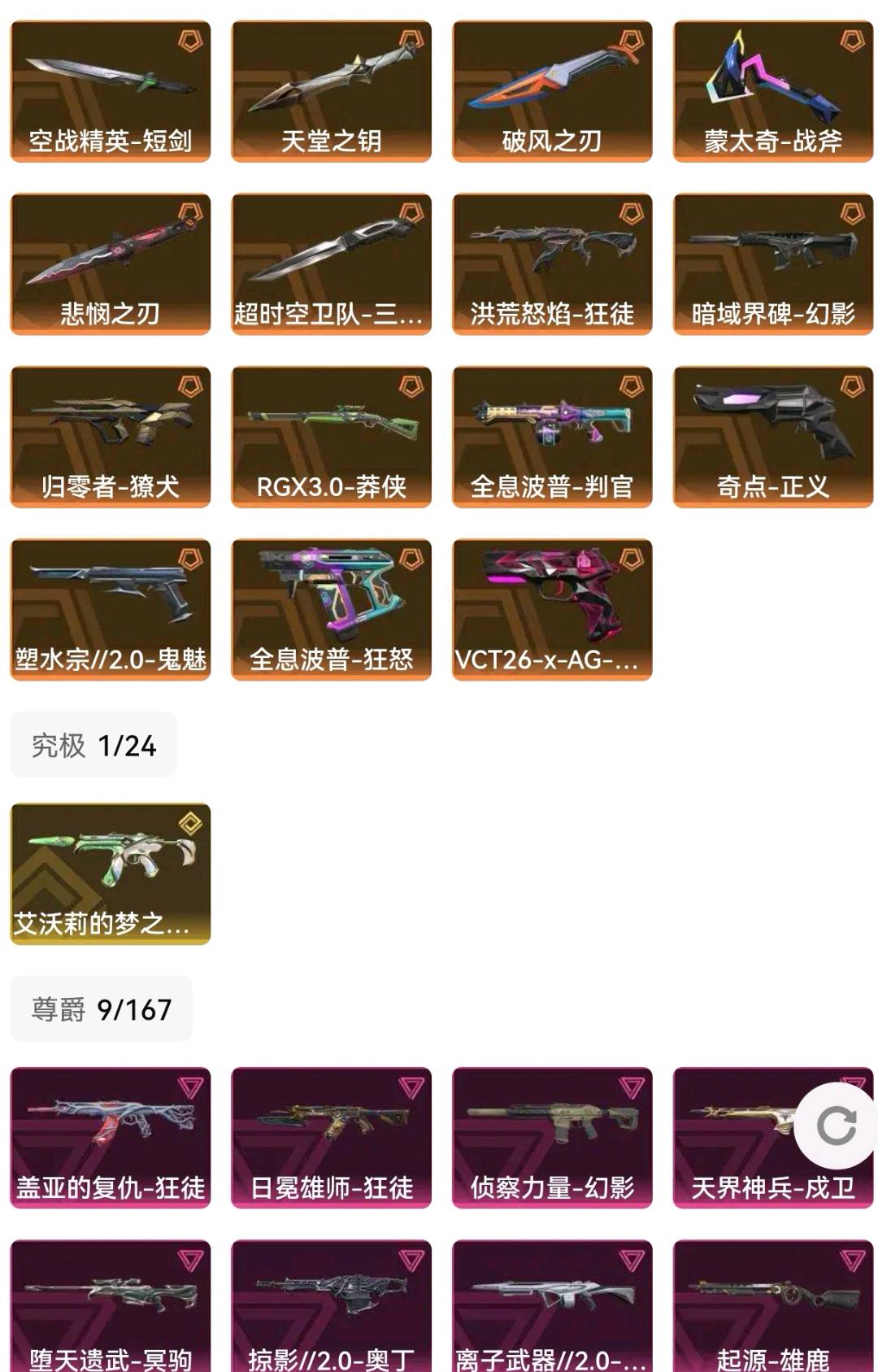878x1372 pixels.
Task: View the 归零者-獠犬 skin
Action: pyautogui.click(x=111, y=437)
